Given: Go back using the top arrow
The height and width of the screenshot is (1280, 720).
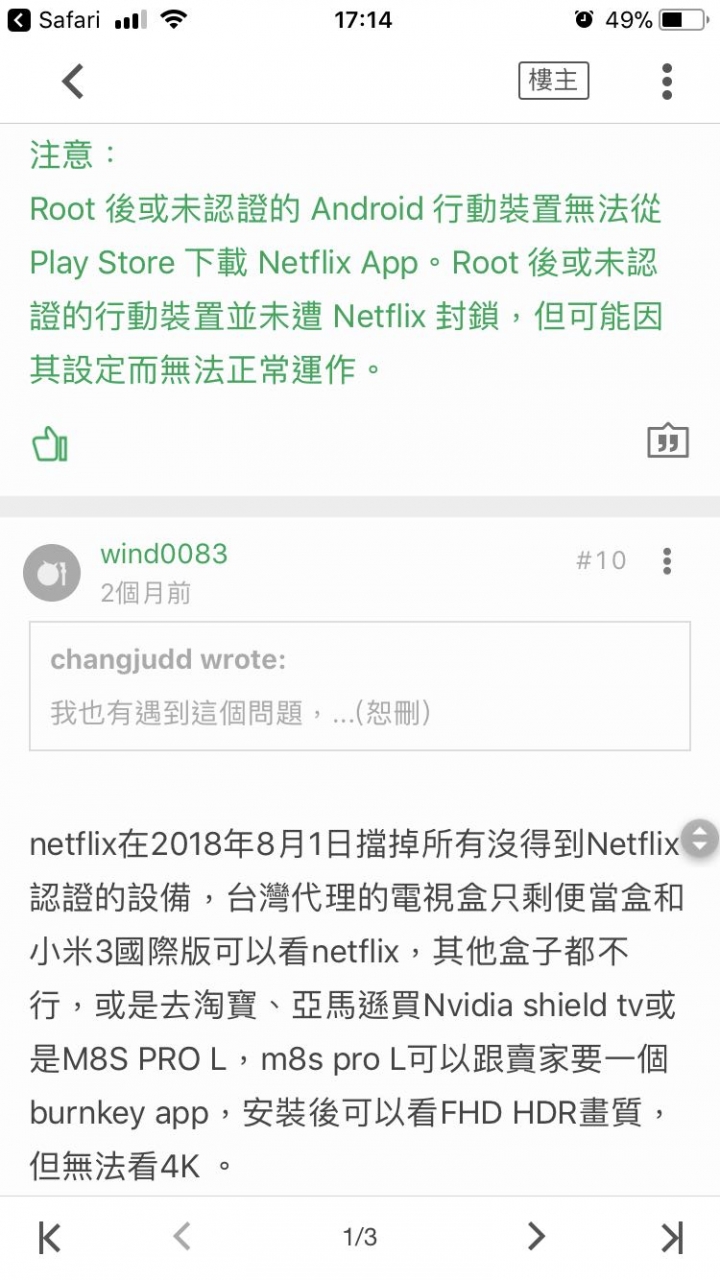Looking at the screenshot, I should tap(73, 81).
